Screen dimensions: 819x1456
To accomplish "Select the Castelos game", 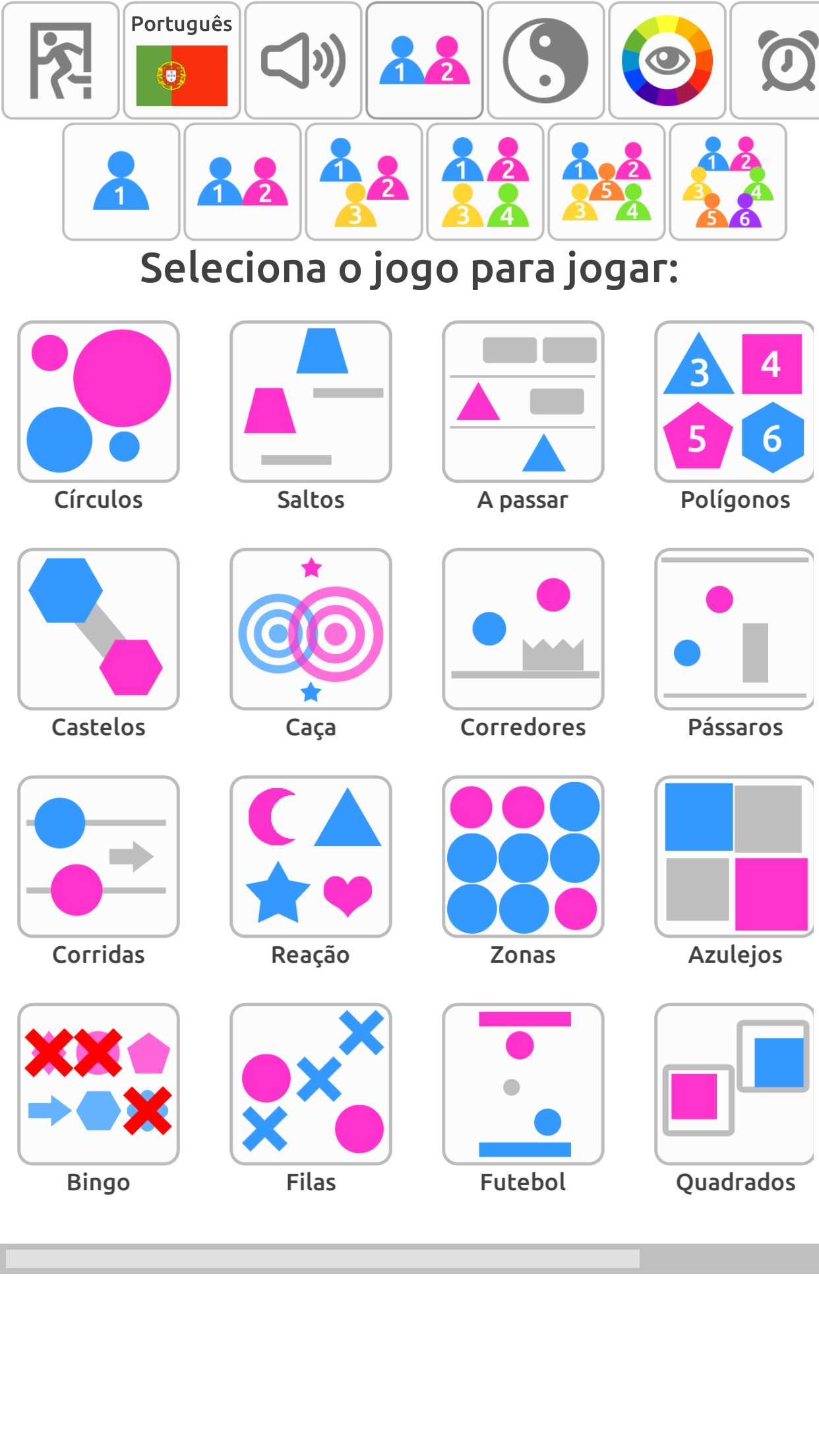I will coord(99,629).
